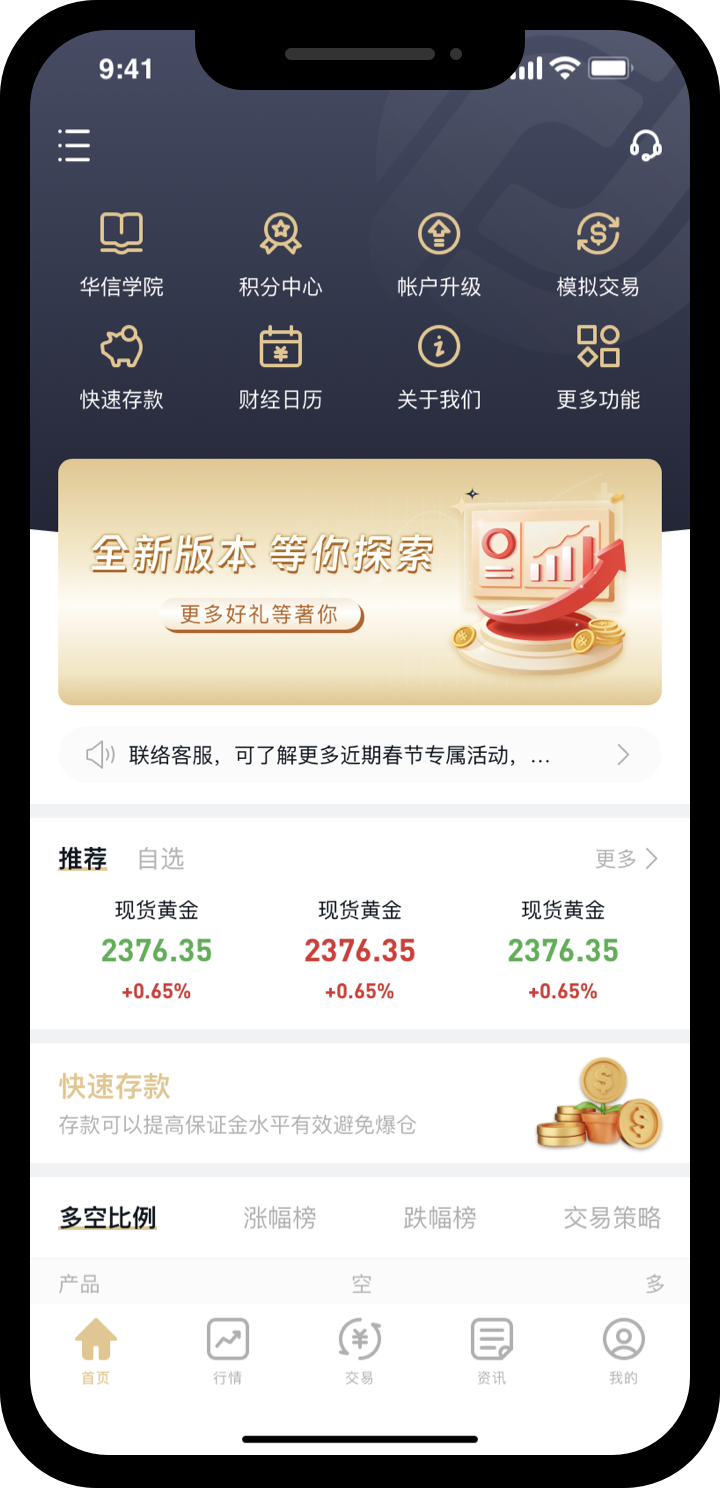Open 关于我们
Screen dimensions: 720x1488
point(439,368)
